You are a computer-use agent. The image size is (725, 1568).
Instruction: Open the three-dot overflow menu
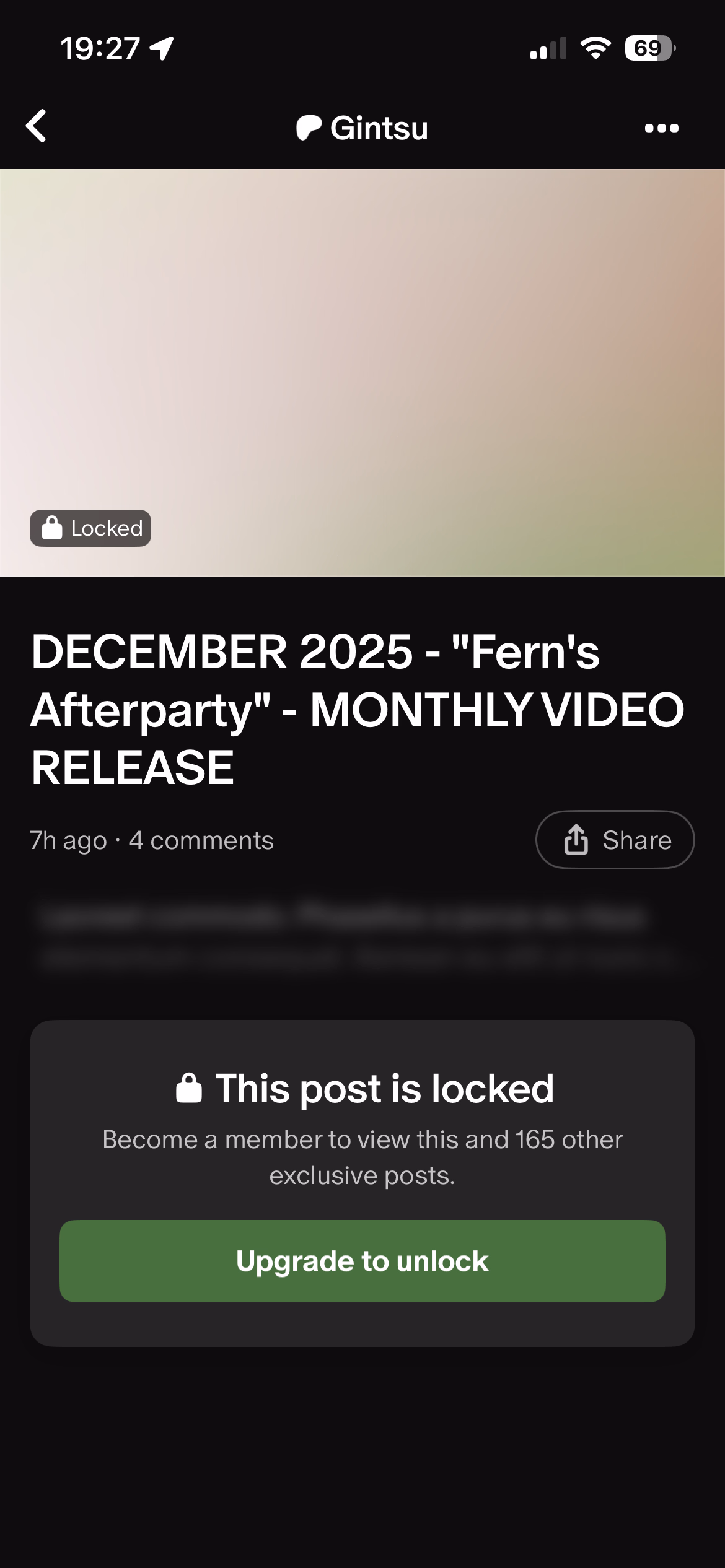(x=661, y=128)
